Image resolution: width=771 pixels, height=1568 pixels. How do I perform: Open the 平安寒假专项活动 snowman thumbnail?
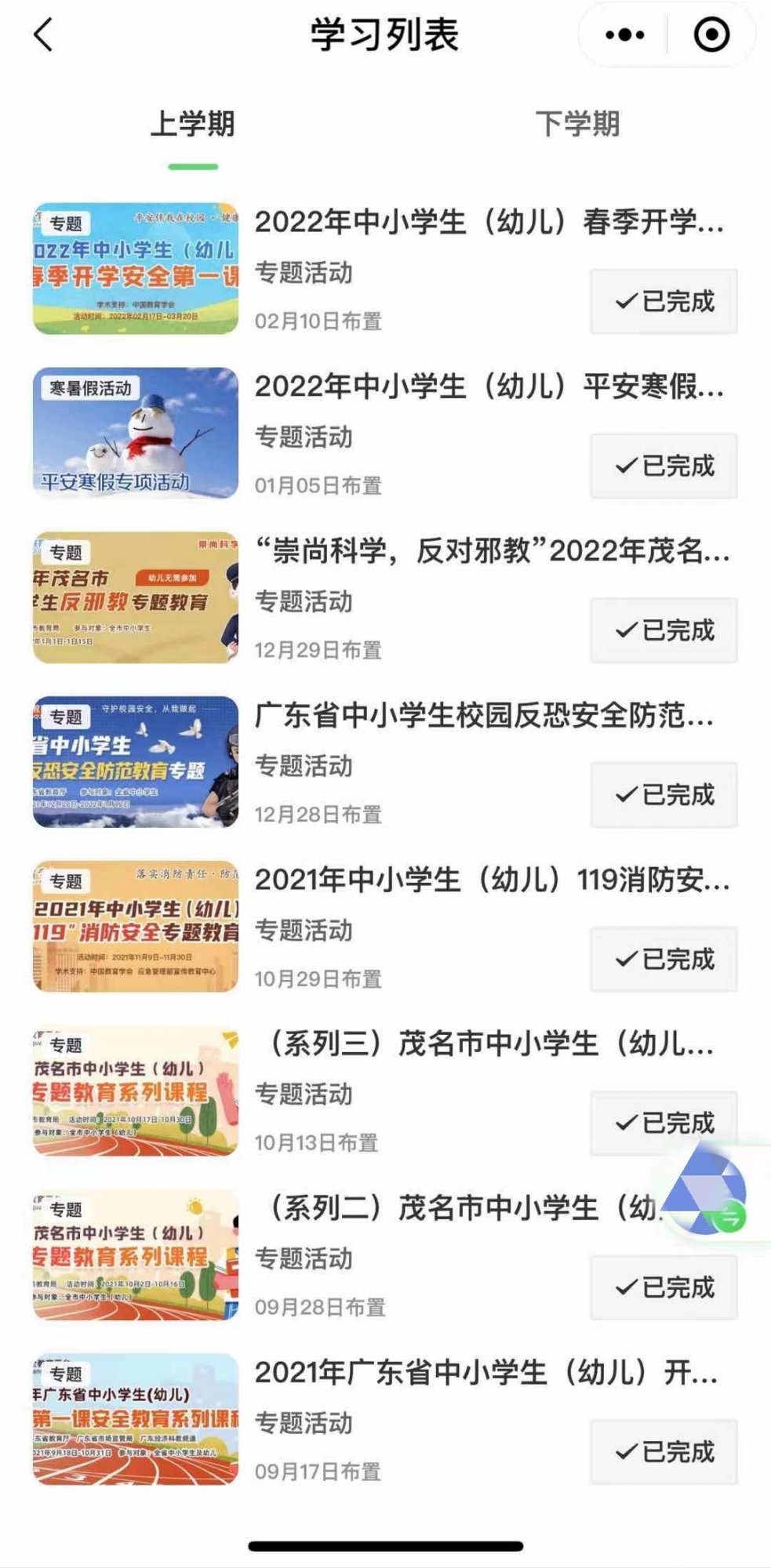click(x=136, y=433)
